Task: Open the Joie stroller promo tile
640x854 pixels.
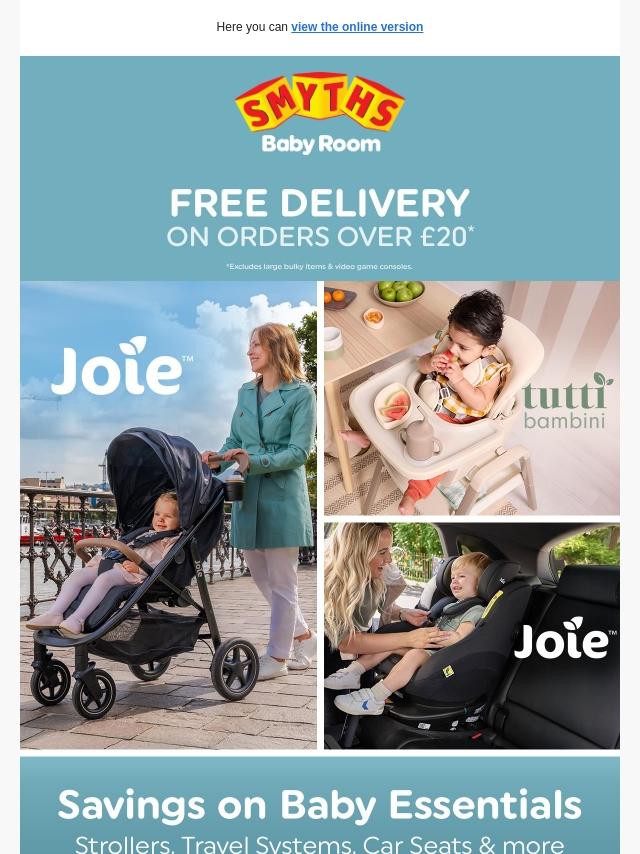Action: point(168,515)
